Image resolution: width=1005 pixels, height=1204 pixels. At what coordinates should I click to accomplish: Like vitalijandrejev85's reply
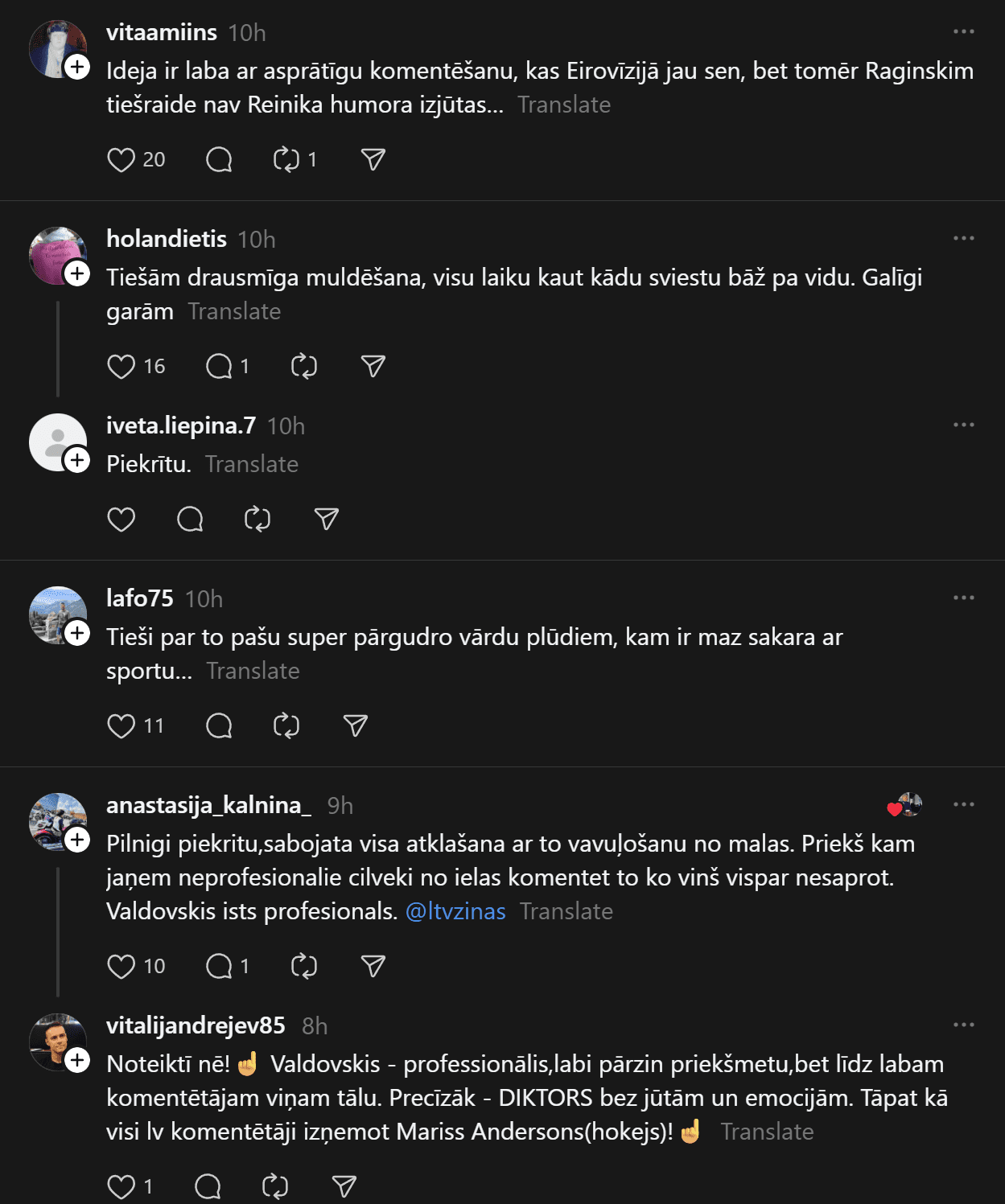click(122, 1187)
